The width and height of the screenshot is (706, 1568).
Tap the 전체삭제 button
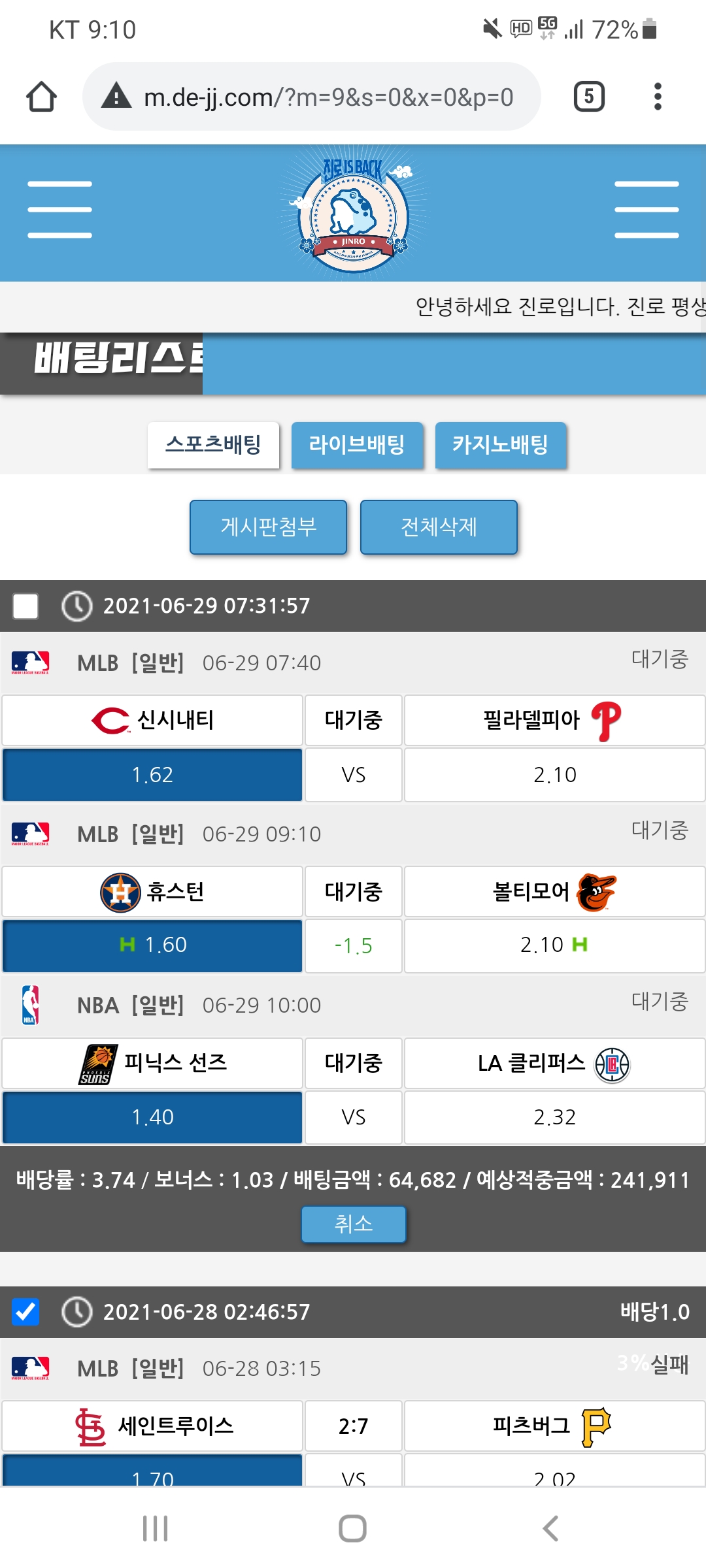pos(439,527)
